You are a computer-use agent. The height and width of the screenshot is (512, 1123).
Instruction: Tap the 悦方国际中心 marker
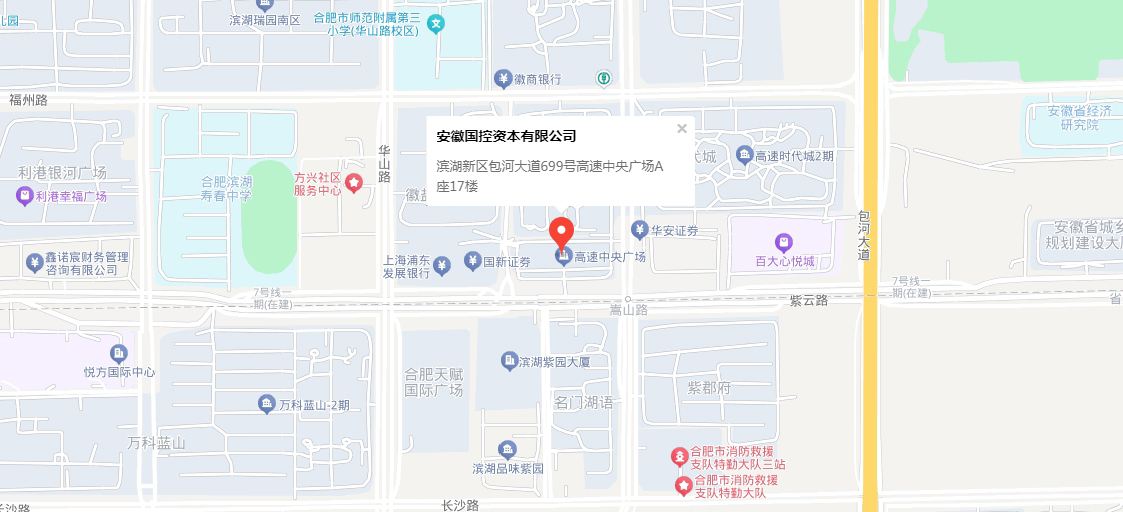click(x=119, y=353)
